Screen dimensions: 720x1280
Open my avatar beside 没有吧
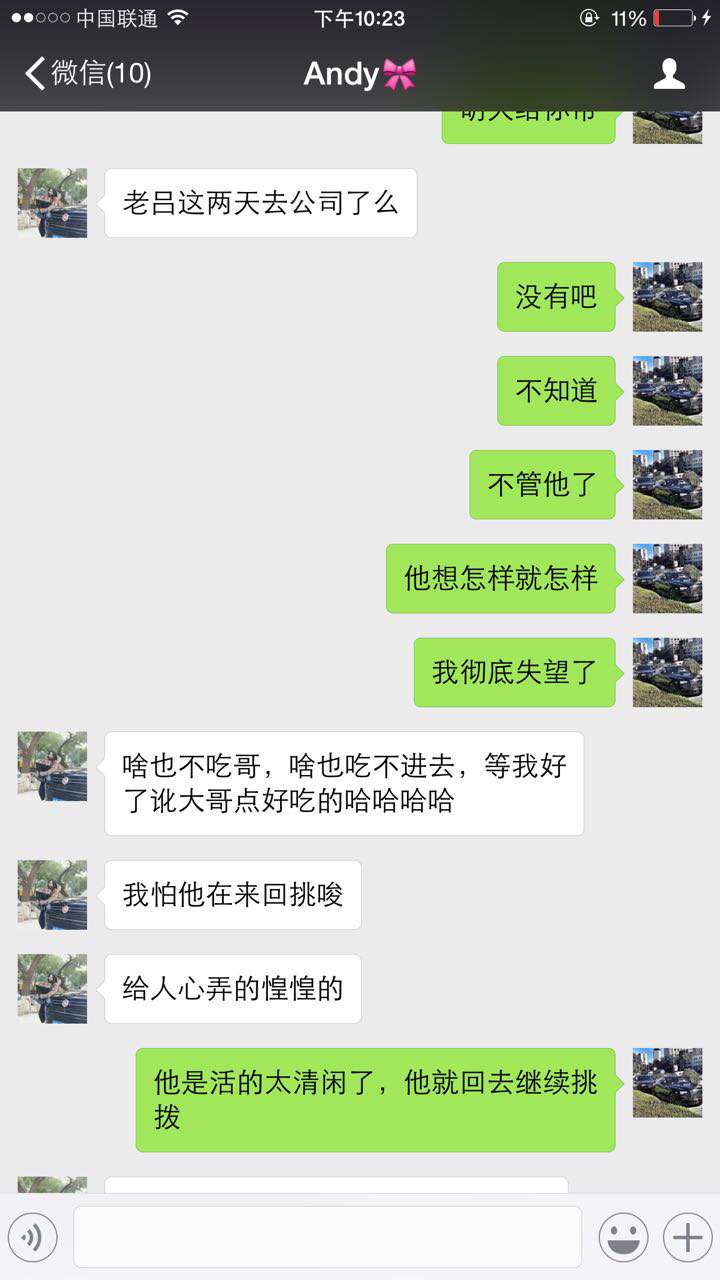pos(667,297)
